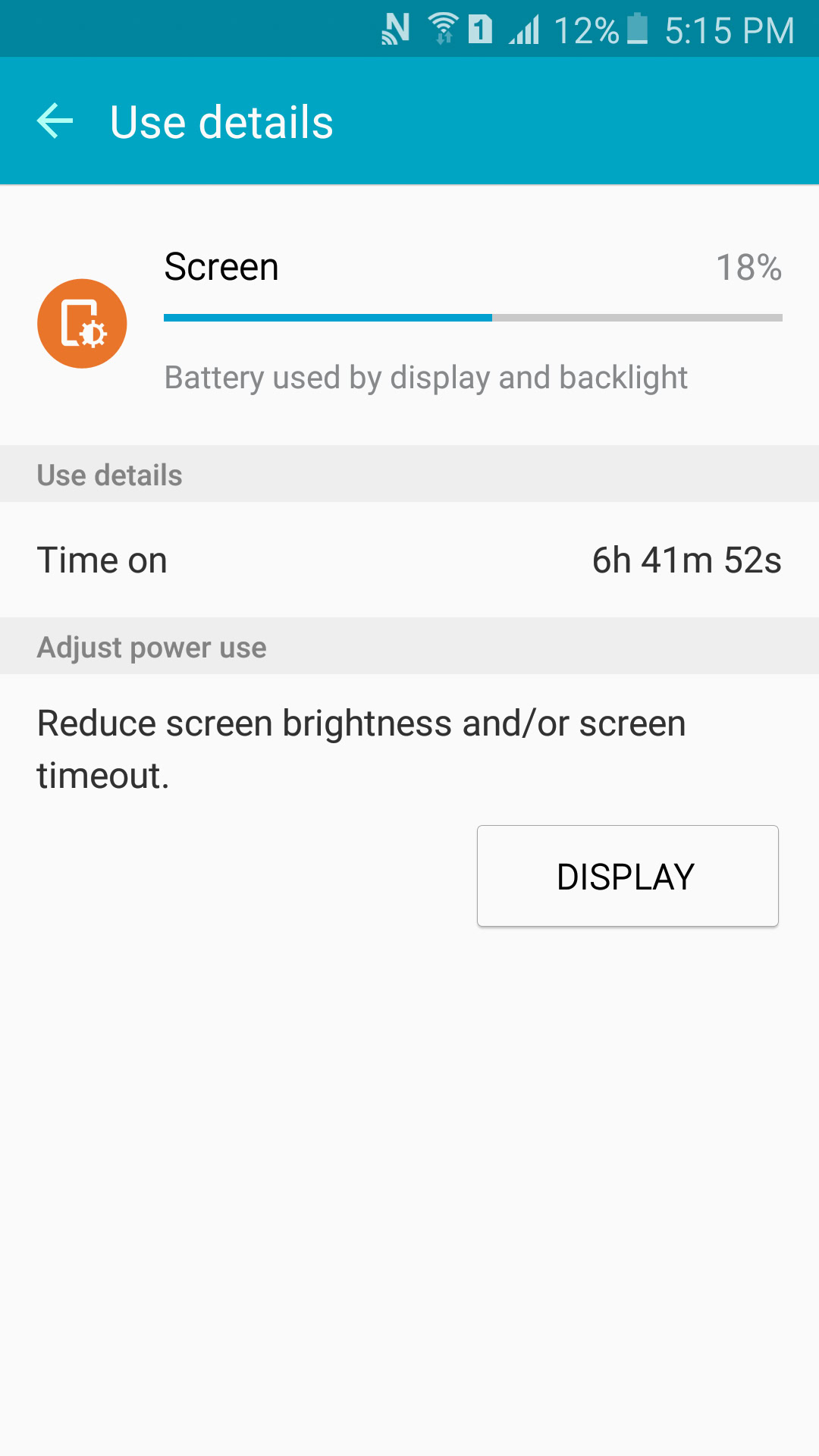
Task: Open the DISPLAY settings button
Action: coord(627,876)
